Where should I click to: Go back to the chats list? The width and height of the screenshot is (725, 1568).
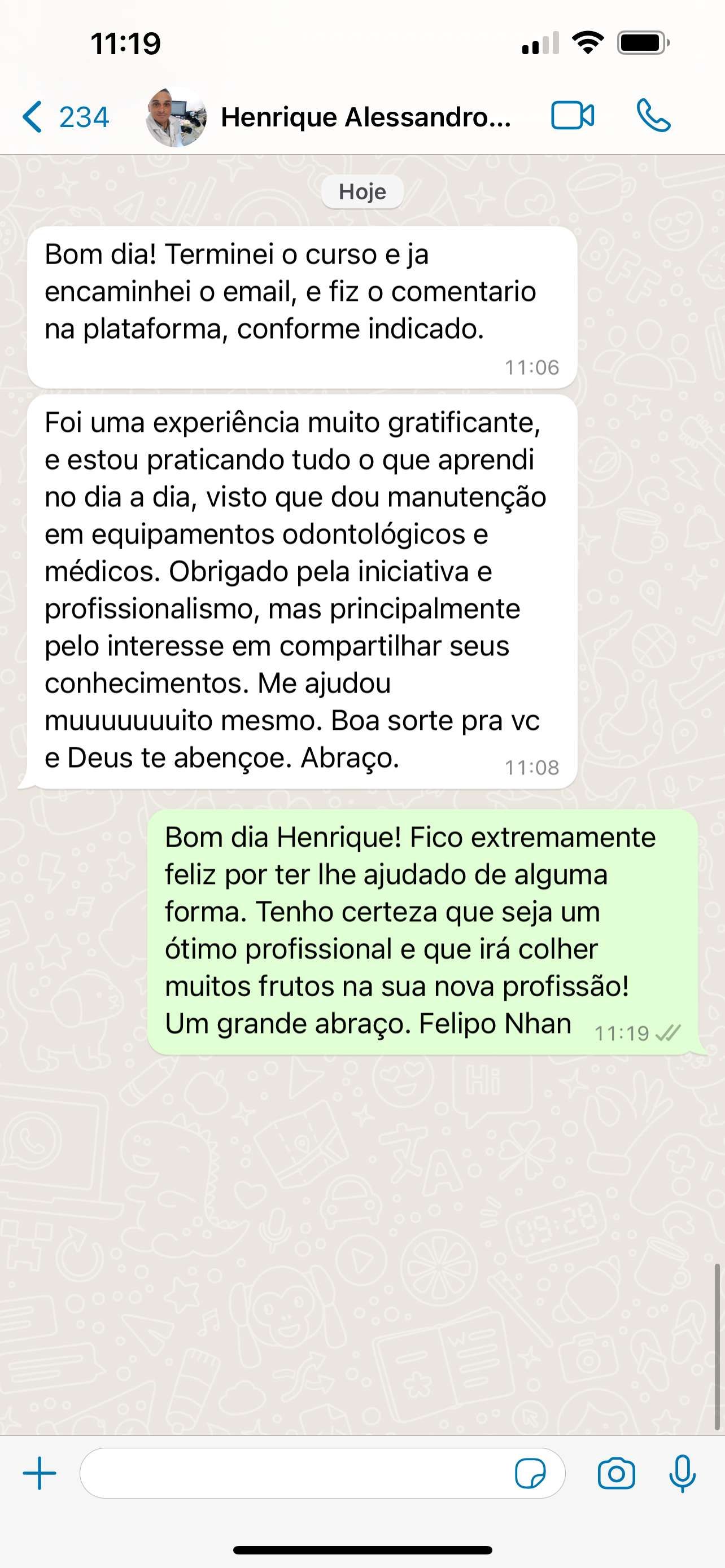(63, 117)
